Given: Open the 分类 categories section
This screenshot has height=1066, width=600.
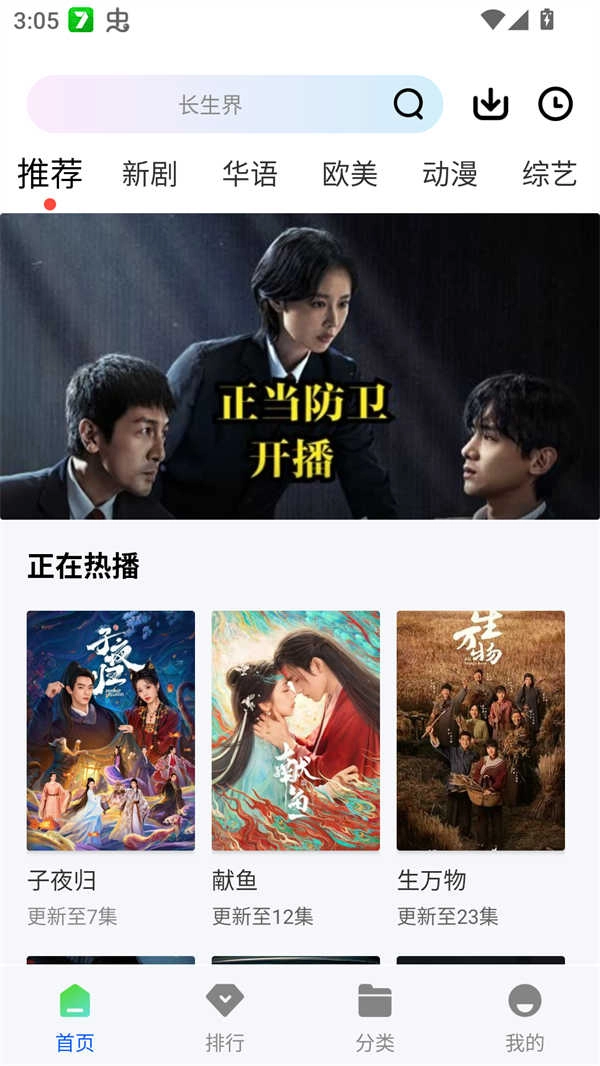Looking at the screenshot, I should click(375, 1017).
